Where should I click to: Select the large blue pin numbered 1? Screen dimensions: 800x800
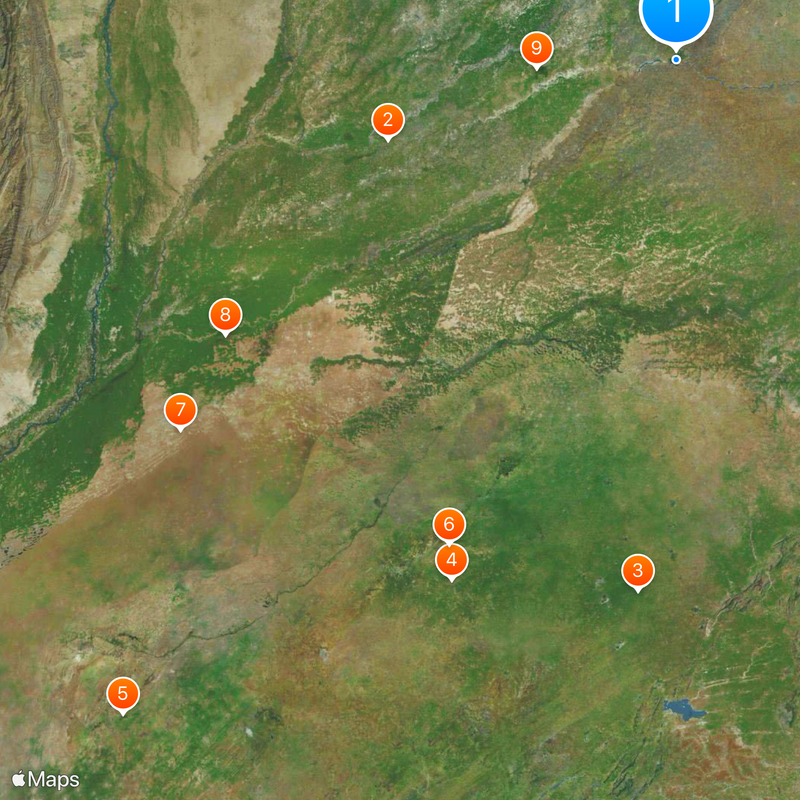coord(676,12)
